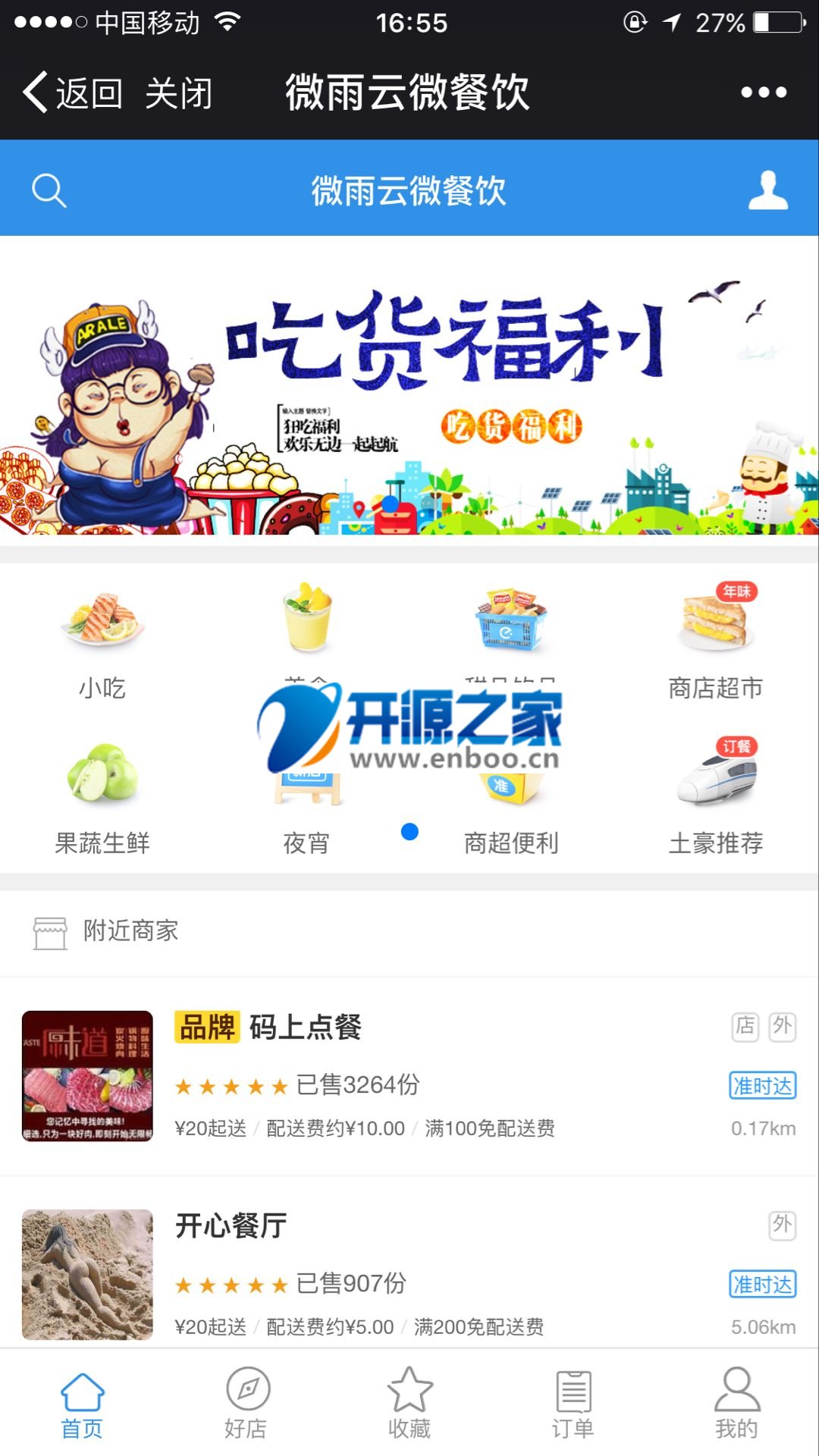819x1456 pixels.
Task: Switch to the 好店 tab
Action: (246, 1403)
